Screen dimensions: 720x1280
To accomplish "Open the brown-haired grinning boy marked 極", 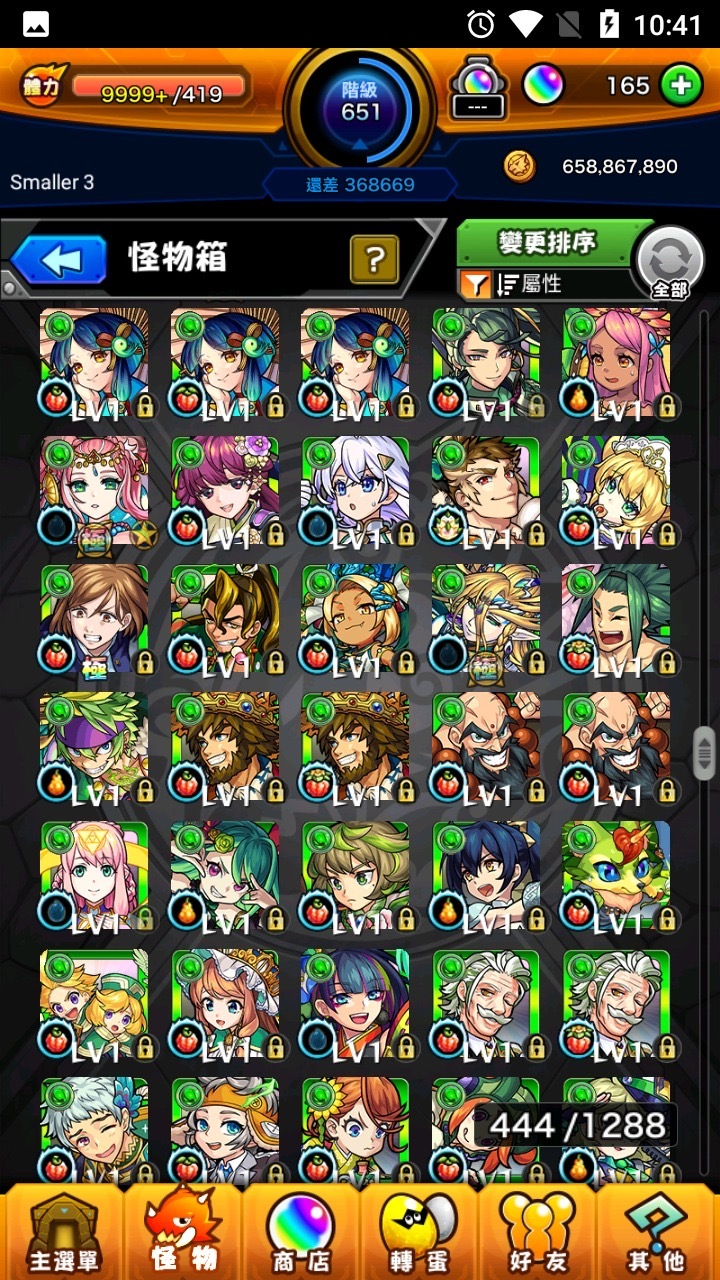I will 93,618.
